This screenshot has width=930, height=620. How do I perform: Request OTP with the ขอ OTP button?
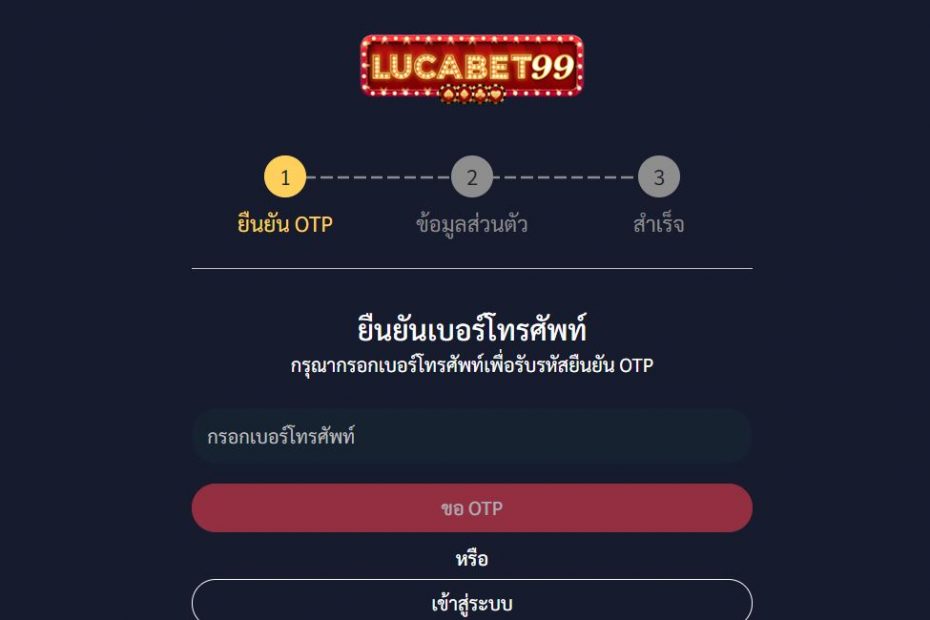[x=471, y=508]
